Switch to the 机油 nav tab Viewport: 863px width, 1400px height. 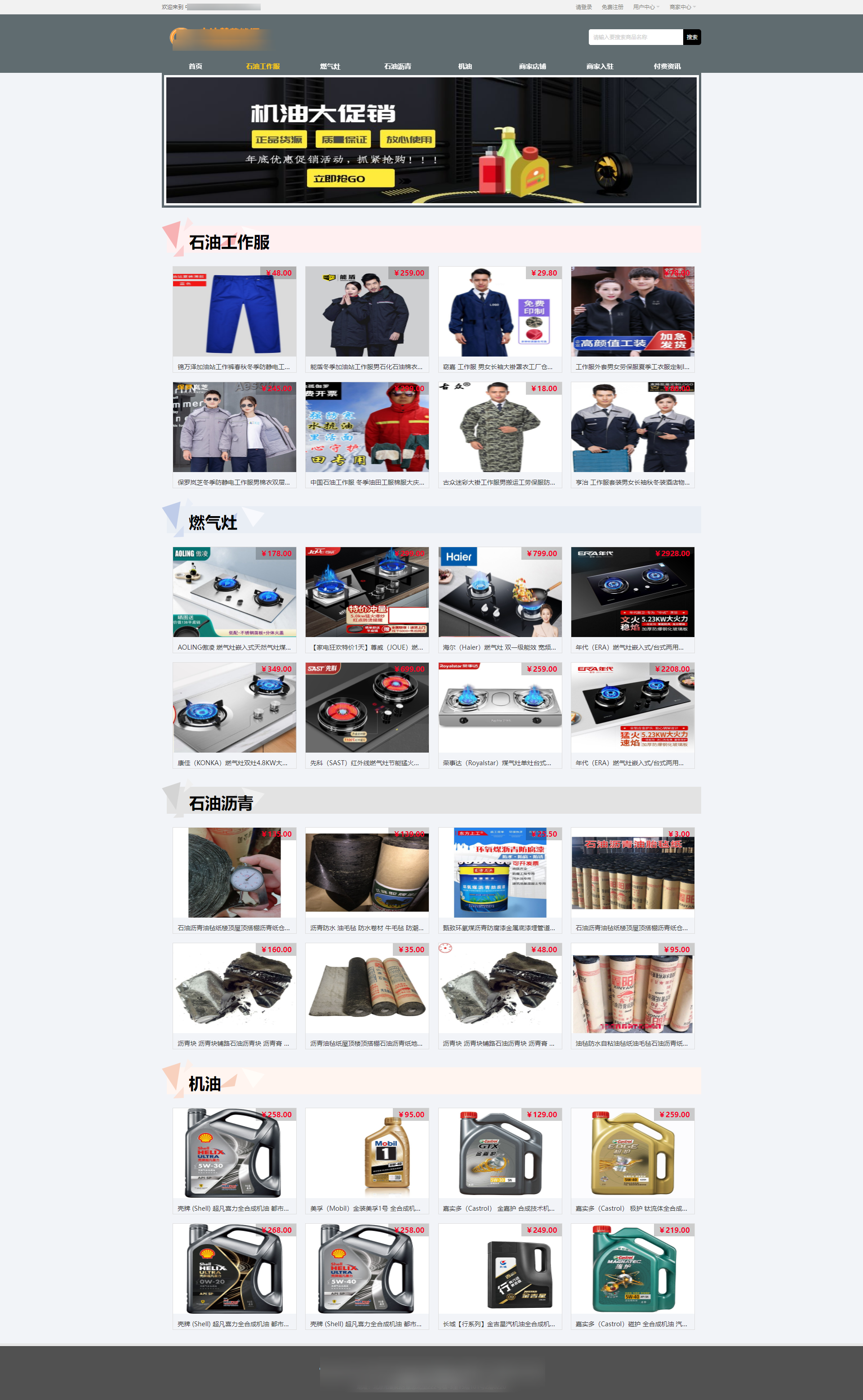click(465, 66)
